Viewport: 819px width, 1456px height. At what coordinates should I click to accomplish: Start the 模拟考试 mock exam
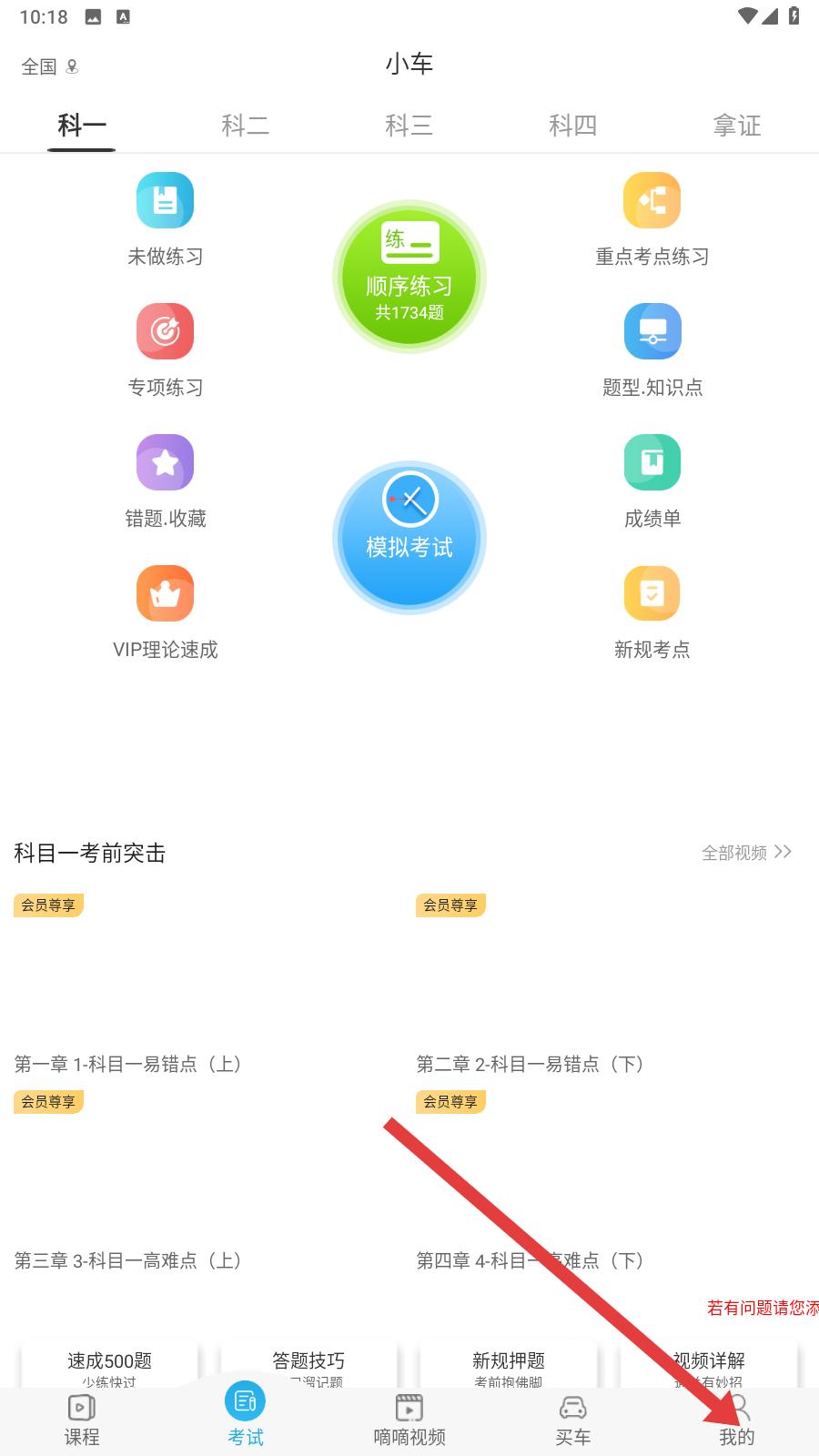tap(409, 537)
